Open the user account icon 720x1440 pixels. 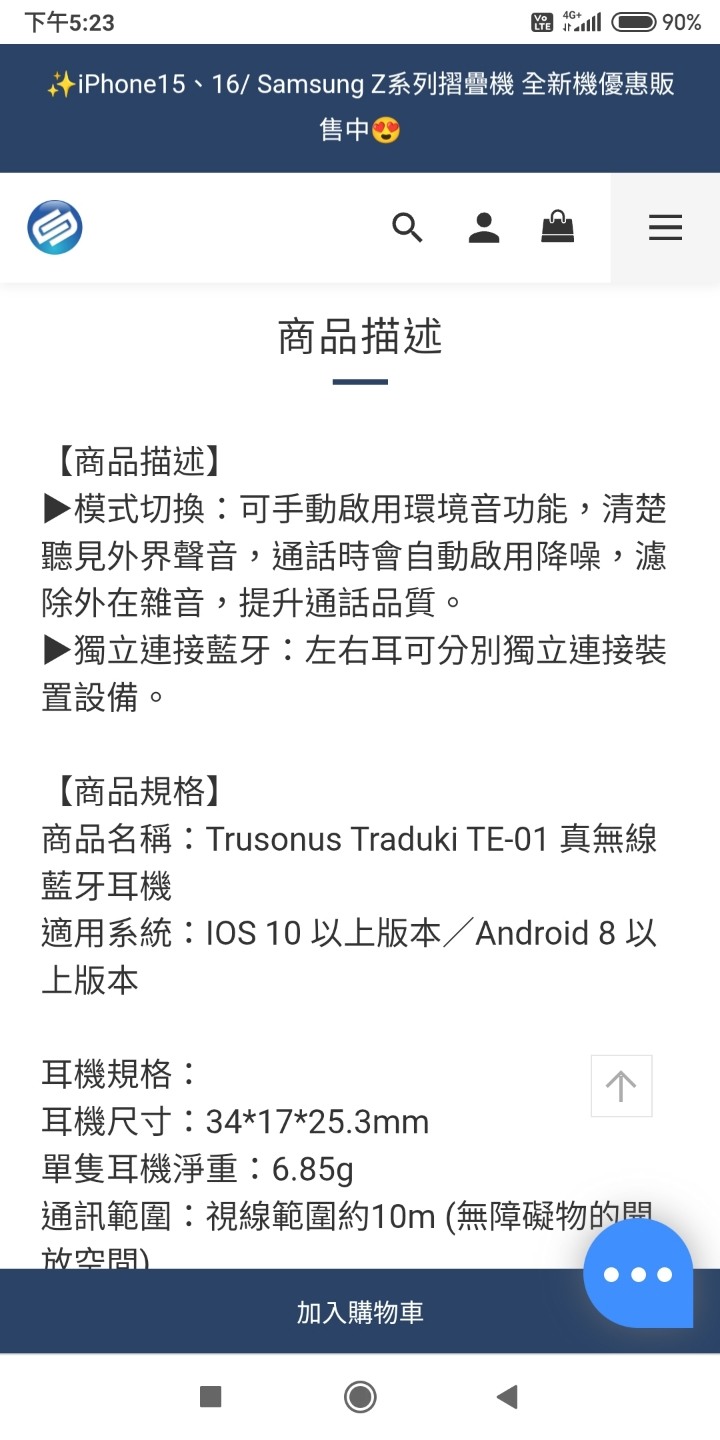[484, 228]
